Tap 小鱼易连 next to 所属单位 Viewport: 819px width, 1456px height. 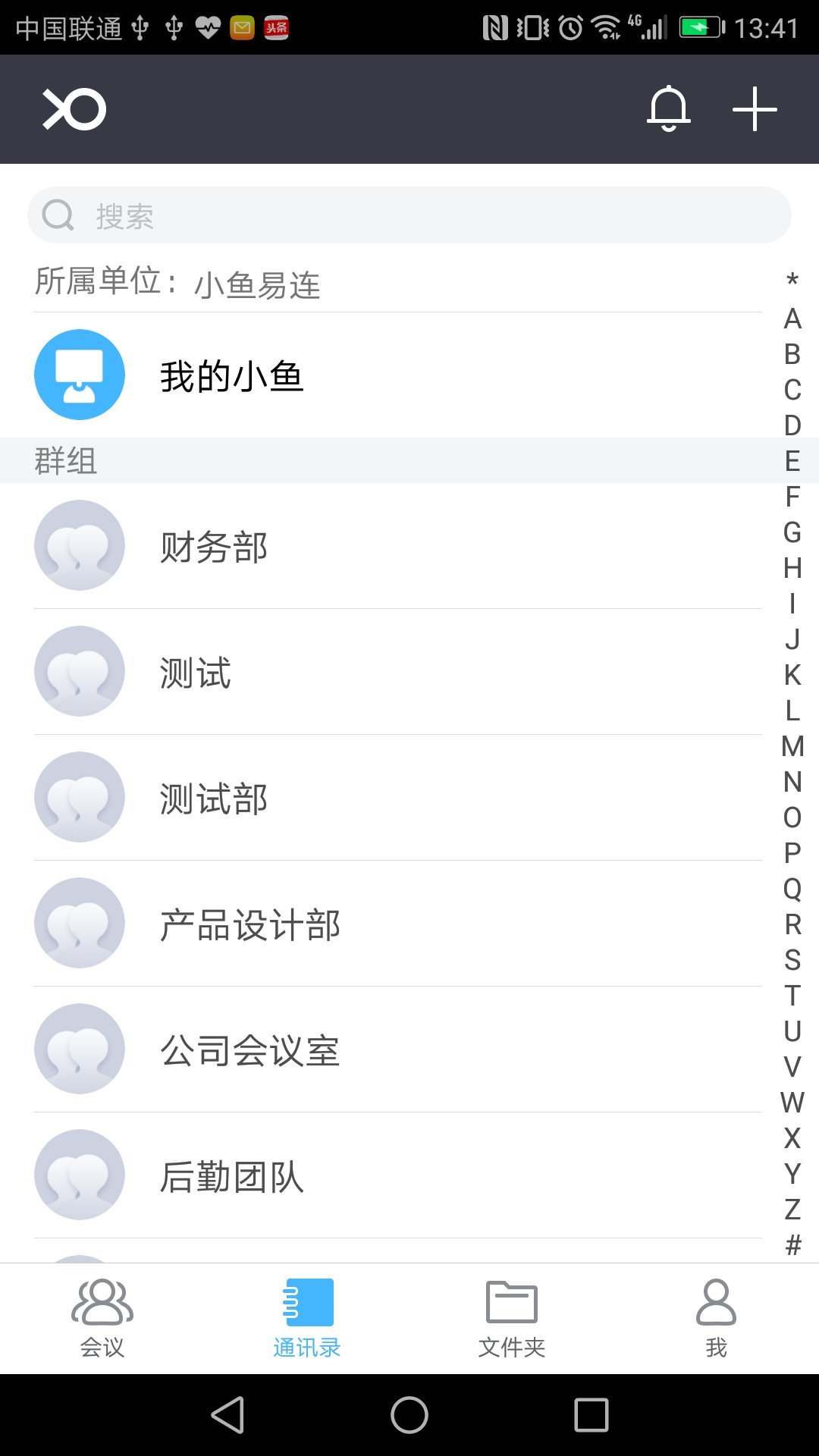(259, 283)
